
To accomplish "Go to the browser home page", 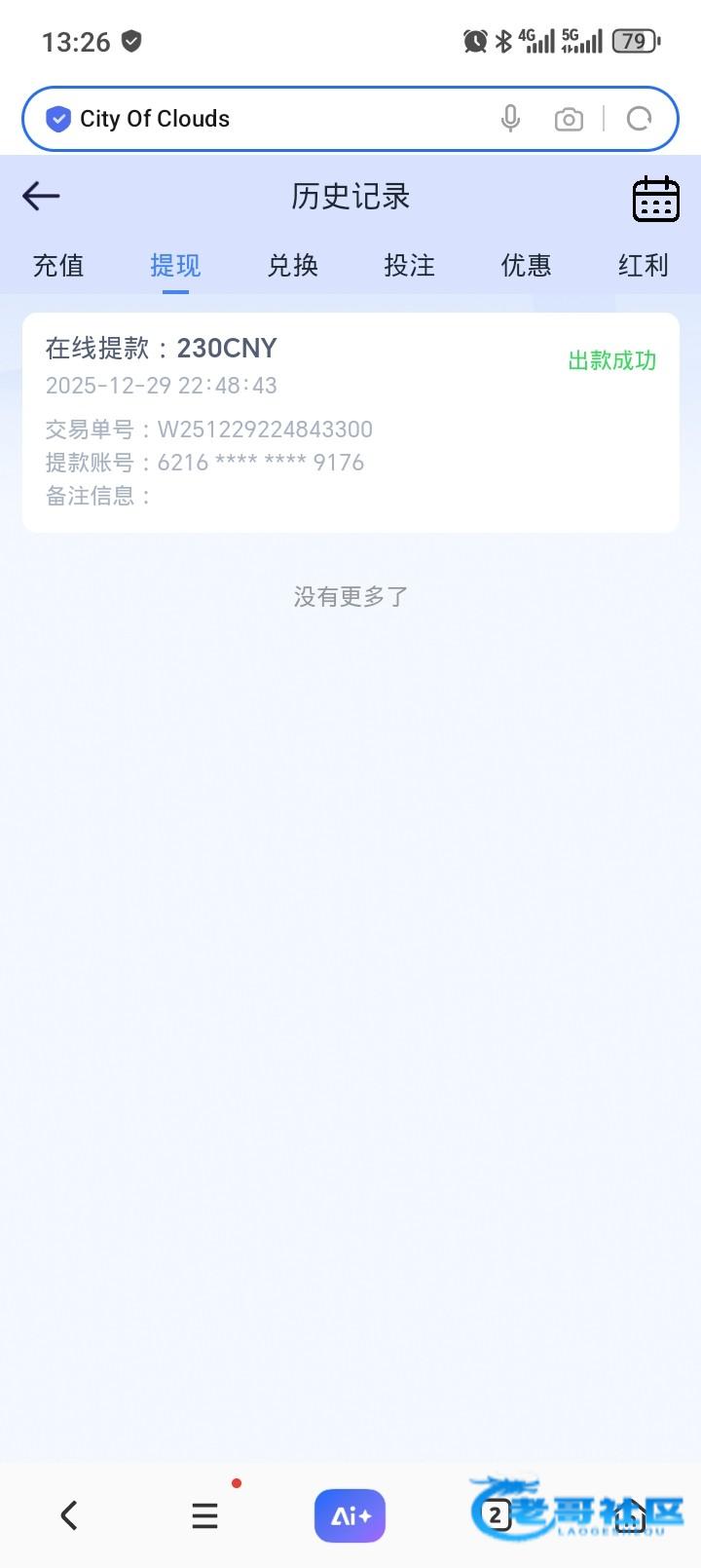I will [x=631, y=1515].
